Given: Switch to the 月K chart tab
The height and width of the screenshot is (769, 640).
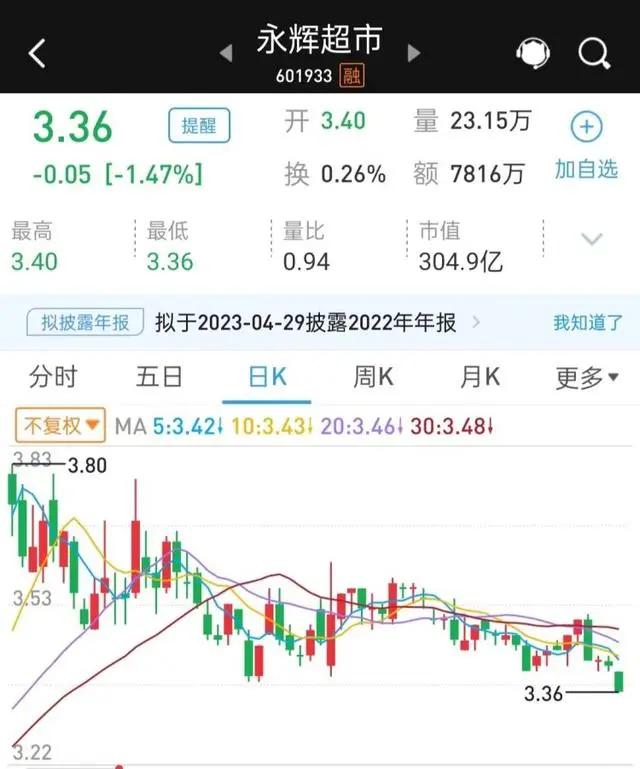Looking at the screenshot, I should coord(480,377).
